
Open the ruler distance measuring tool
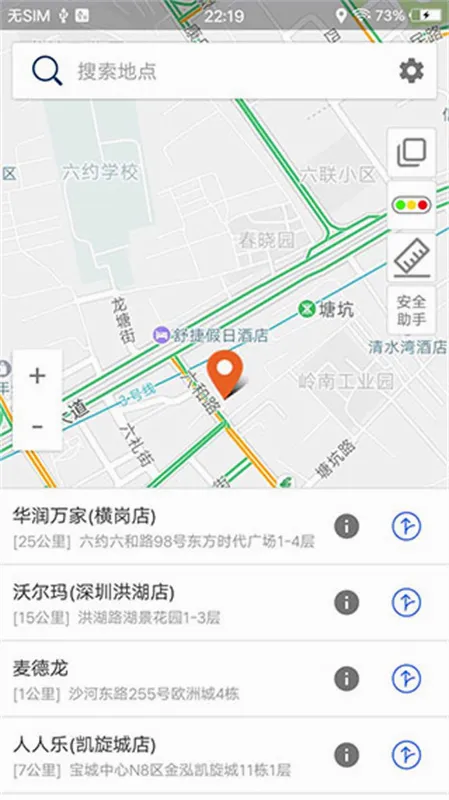[411, 258]
